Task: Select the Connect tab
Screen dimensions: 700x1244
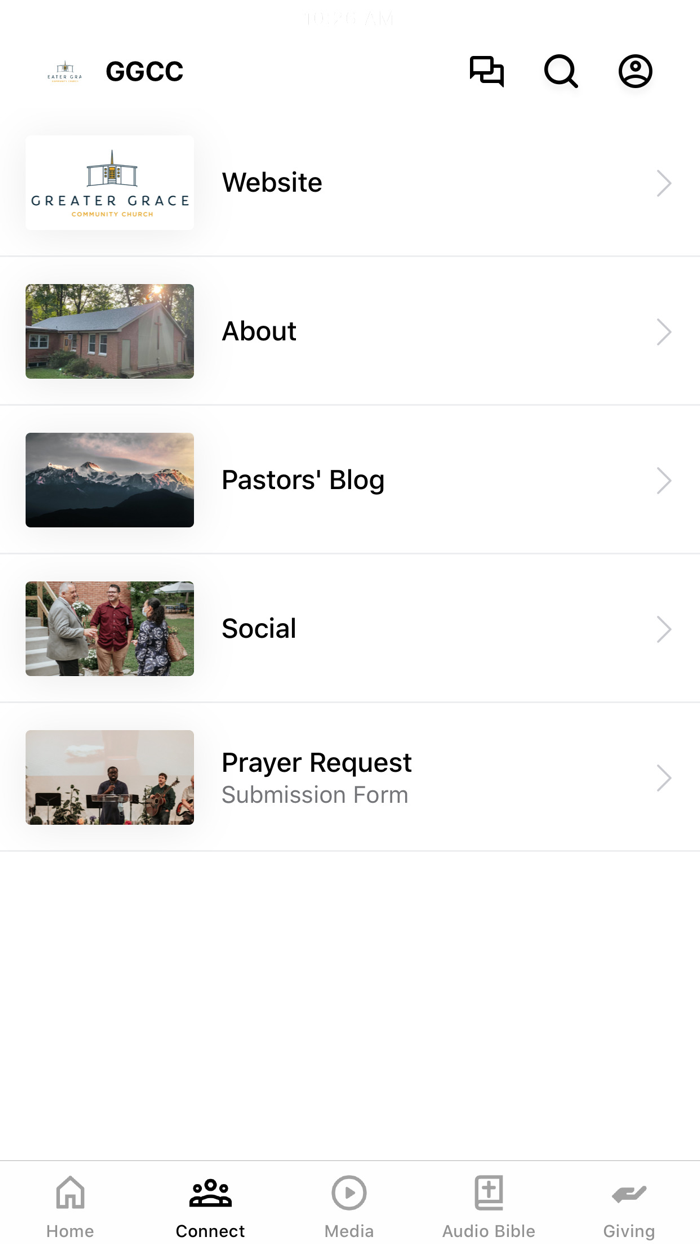Action: click(210, 1206)
